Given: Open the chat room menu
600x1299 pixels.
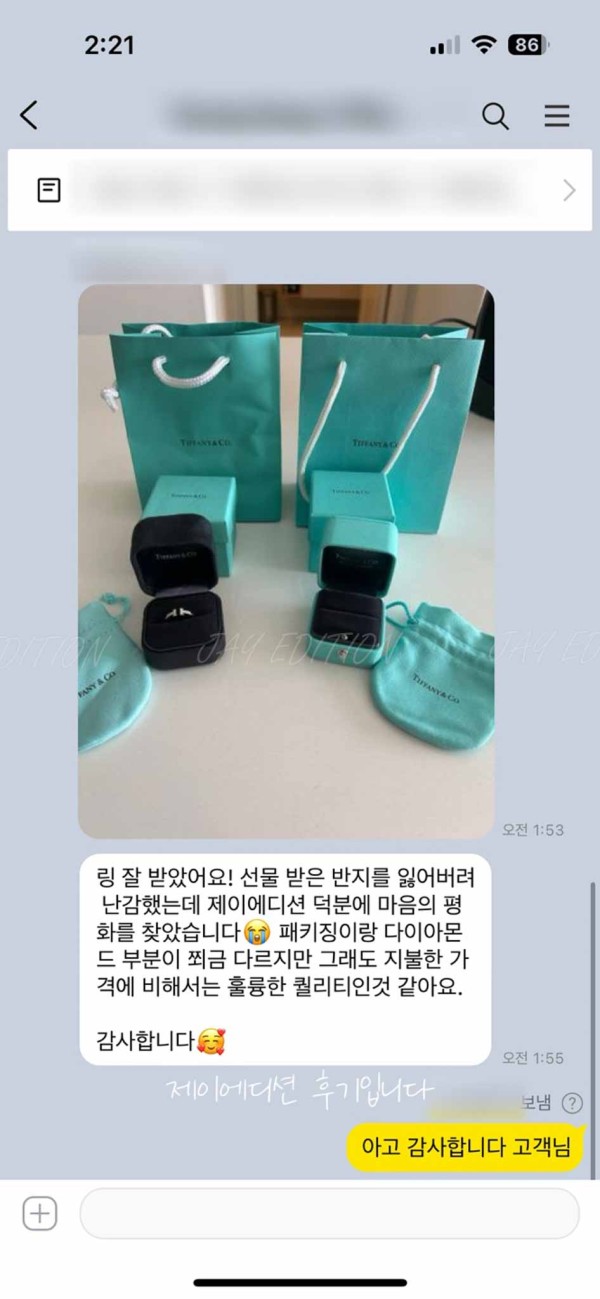Looking at the screenshot, I should coord(557,116).
